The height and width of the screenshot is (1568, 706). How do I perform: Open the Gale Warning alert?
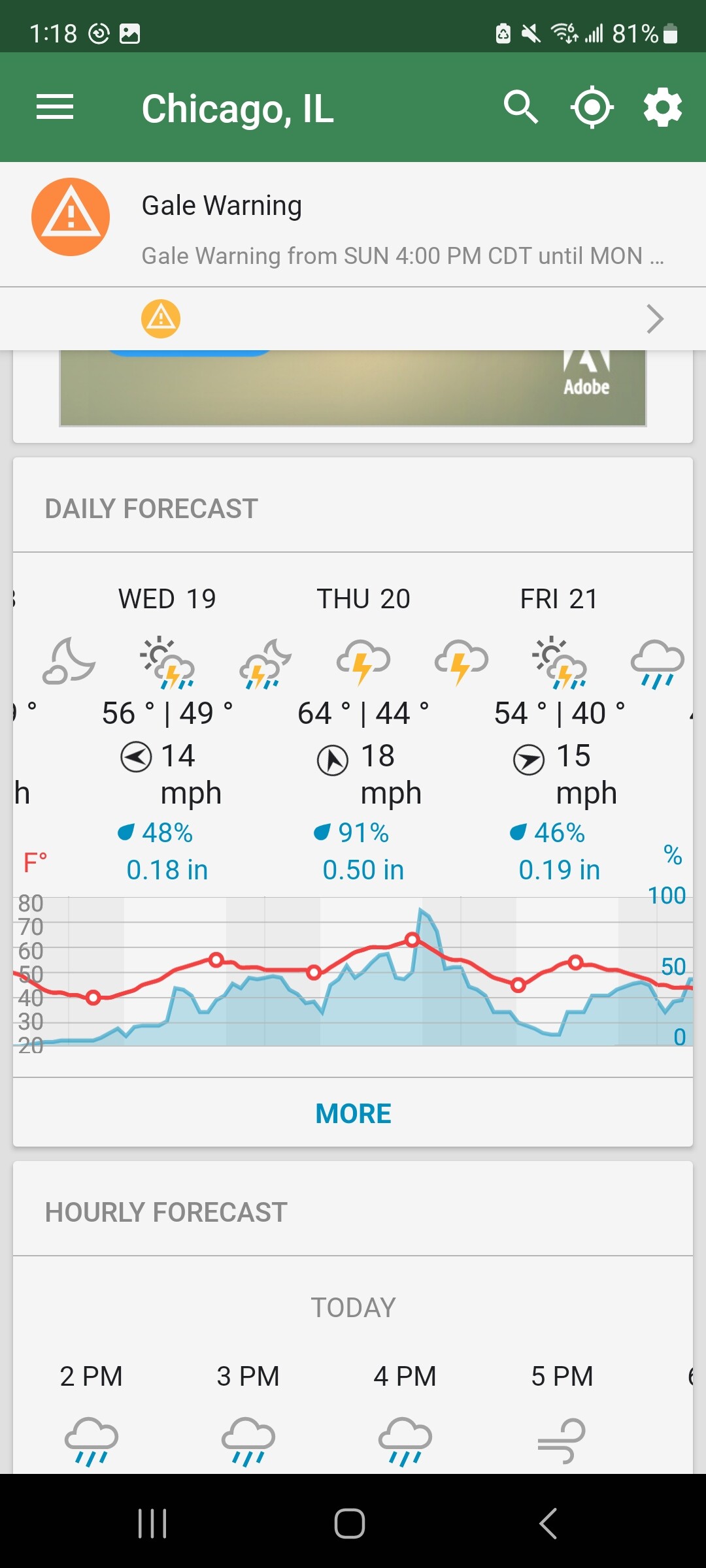(353, 225)
